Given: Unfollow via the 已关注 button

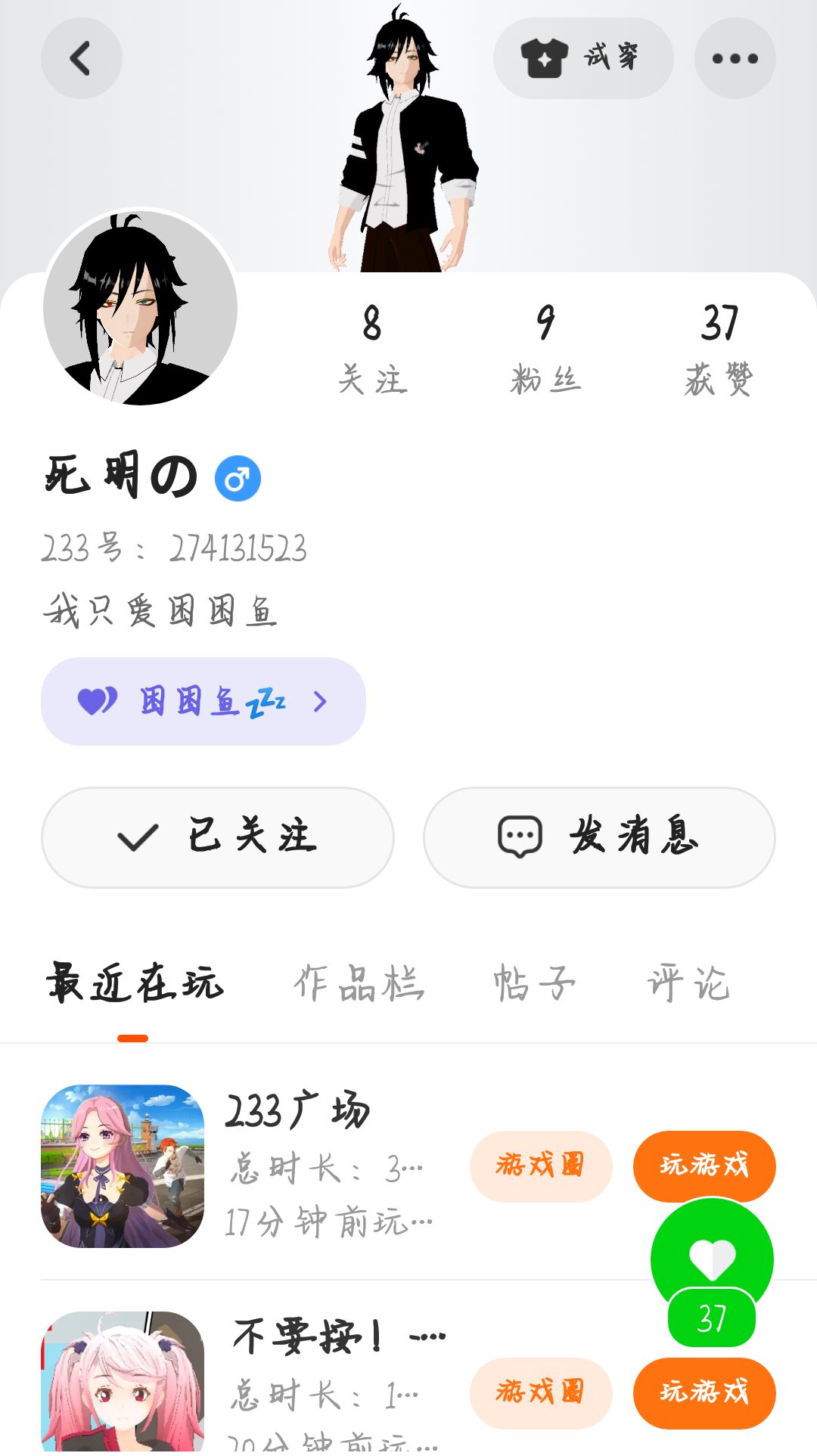Looking at the screenshot, I should tap(218, 837).
